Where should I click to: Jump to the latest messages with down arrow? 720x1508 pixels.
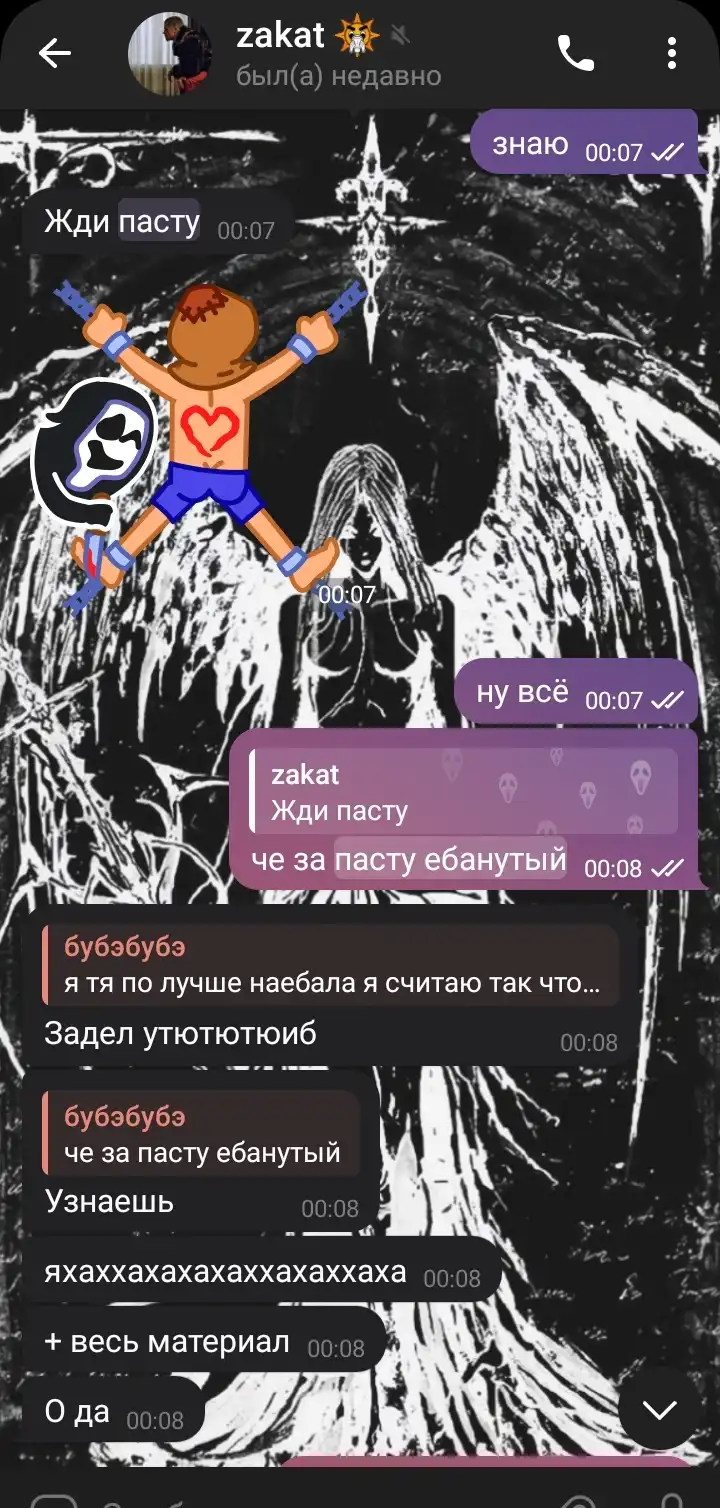pos(659,1410)
